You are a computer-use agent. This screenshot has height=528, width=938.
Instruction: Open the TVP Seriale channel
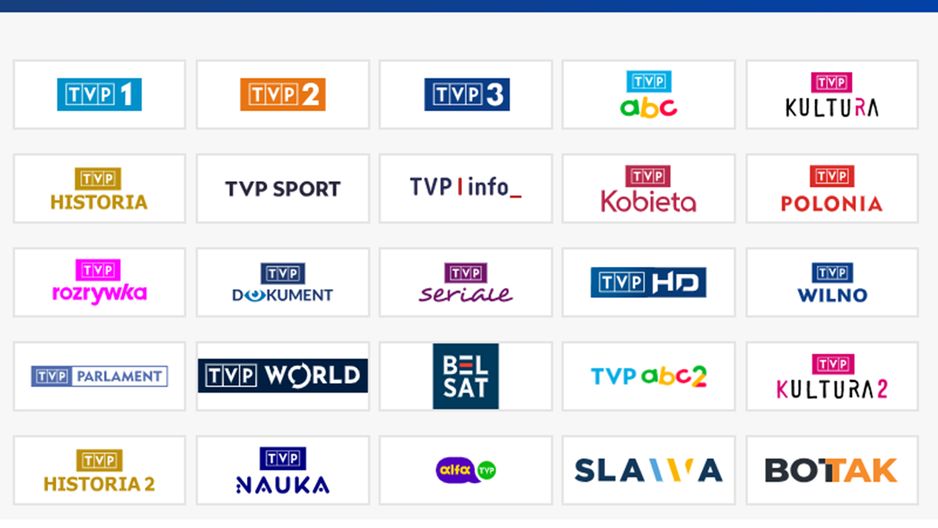pyautogui.click(x=466, y=283)
